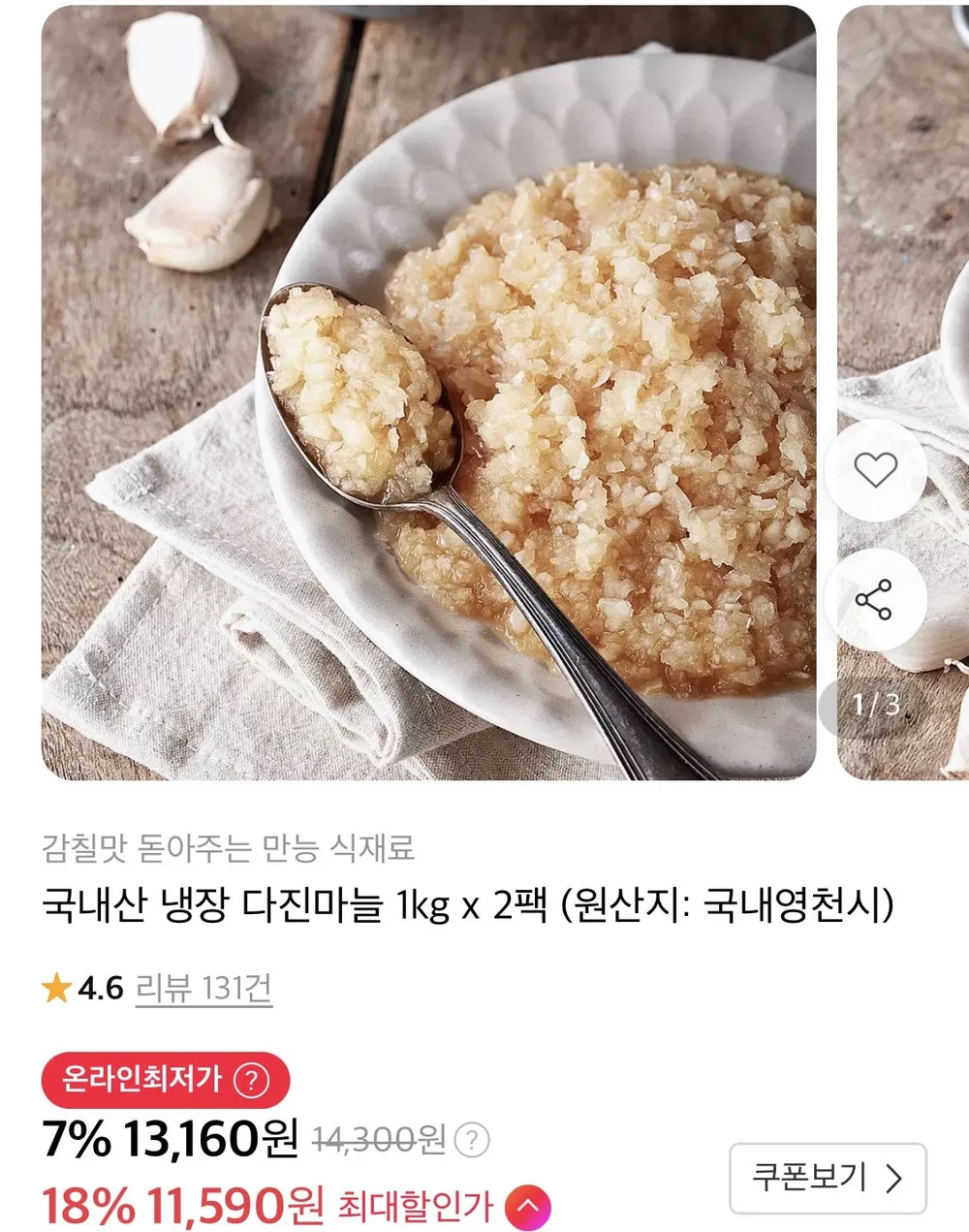Share this product
Image resolution: width=969 pixels, height=1232 pixels.
[x=875, y=600]
